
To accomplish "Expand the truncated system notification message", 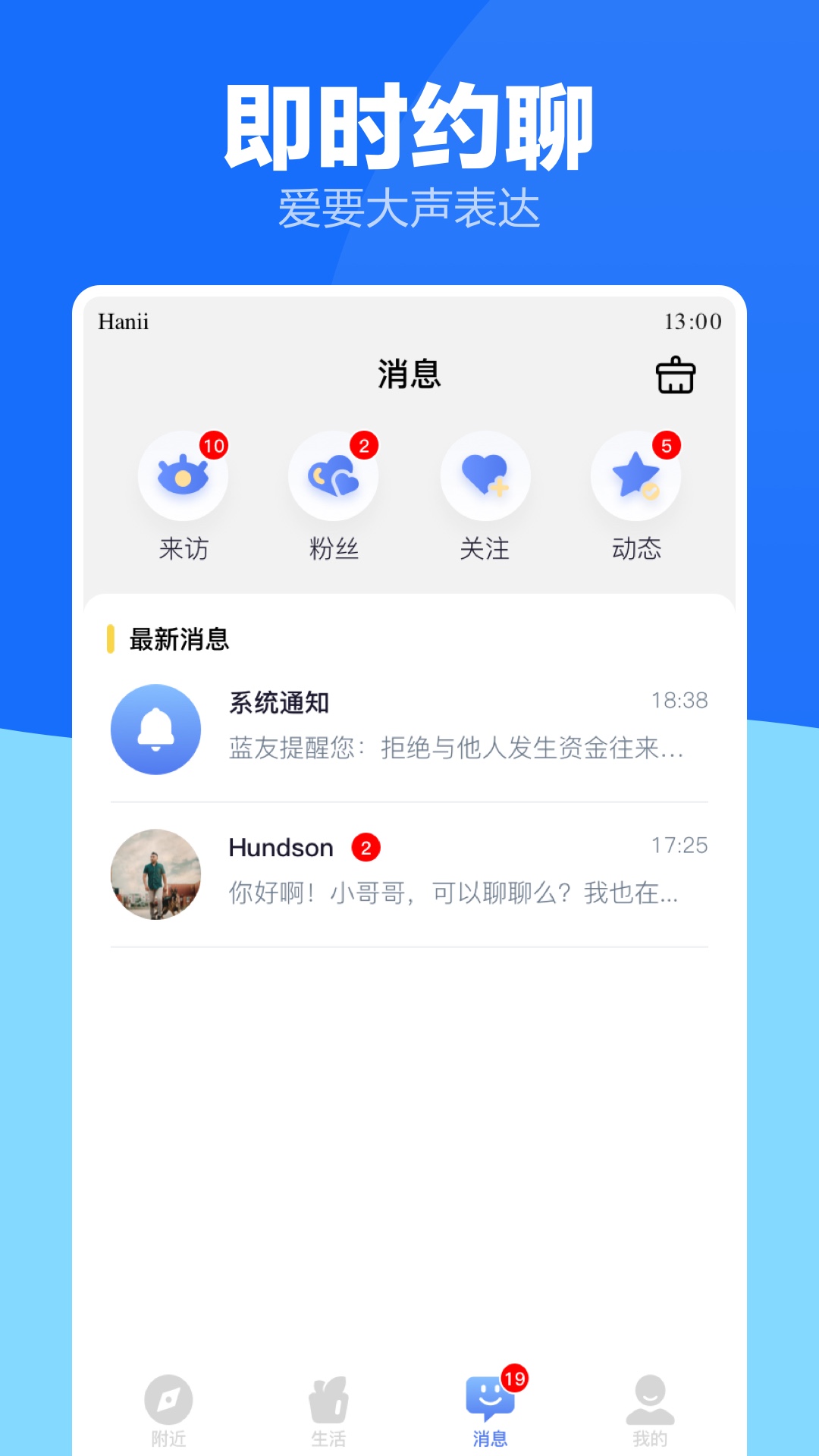I will point(455,751).
